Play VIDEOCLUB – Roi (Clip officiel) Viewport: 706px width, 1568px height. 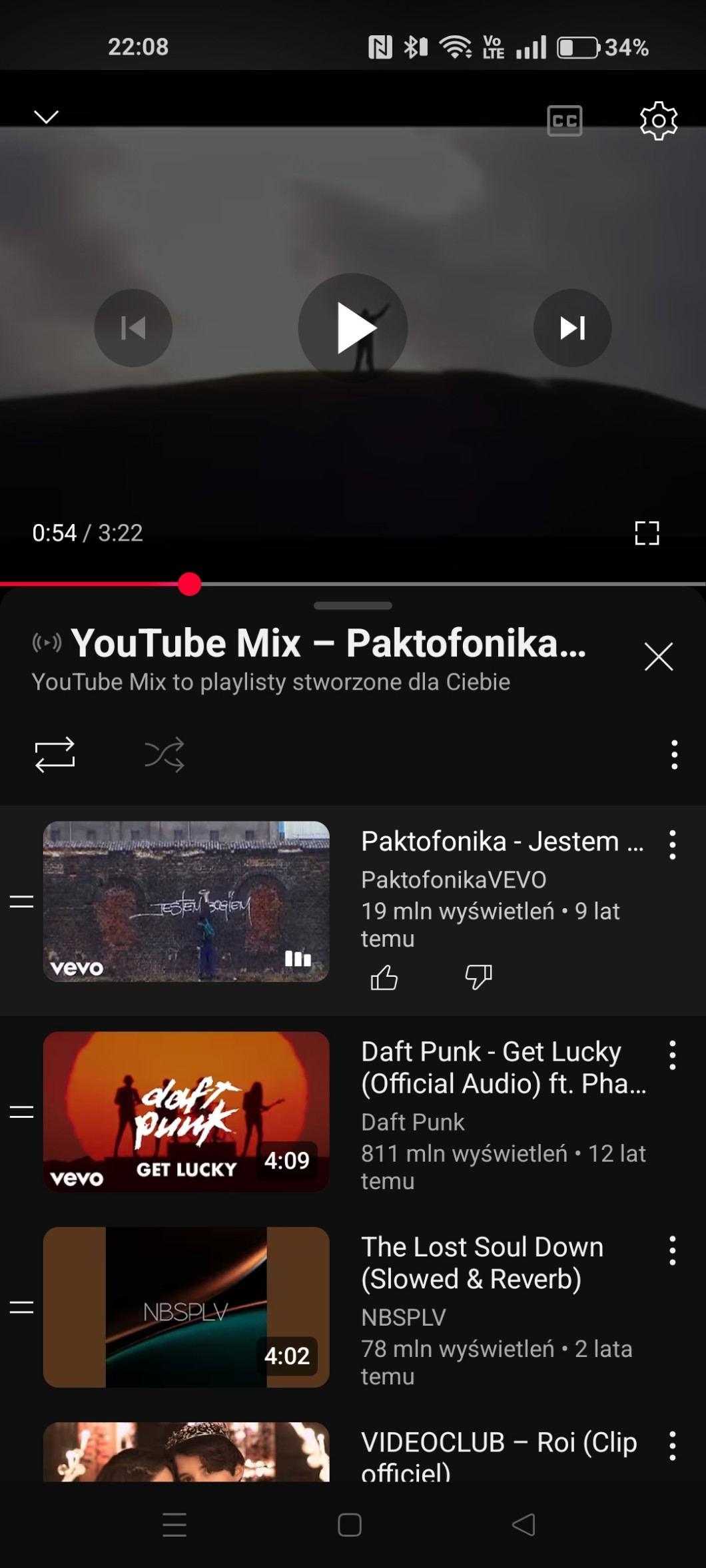click(x=186, y=1451)
